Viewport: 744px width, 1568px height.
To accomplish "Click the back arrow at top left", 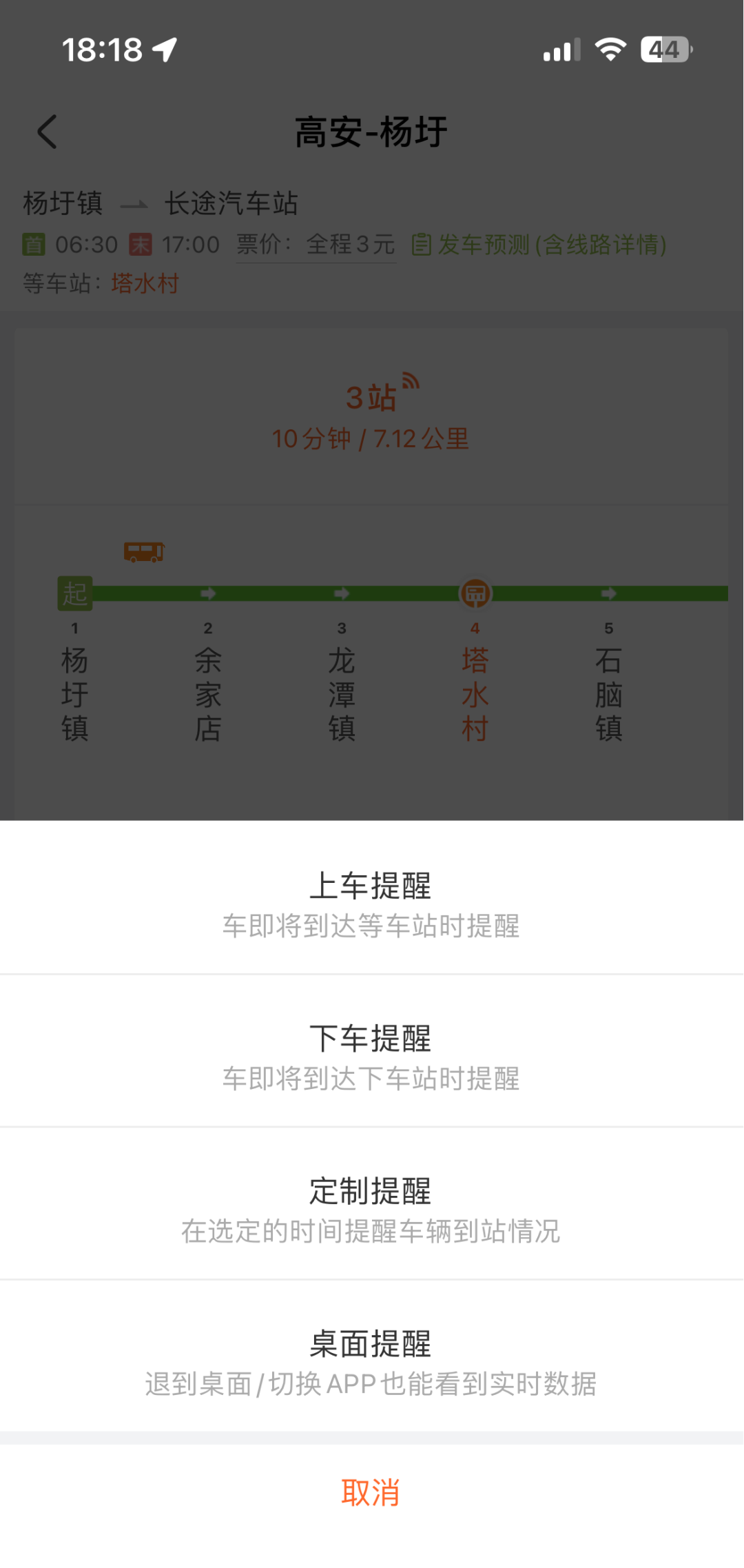I will [x=47, y=131].
